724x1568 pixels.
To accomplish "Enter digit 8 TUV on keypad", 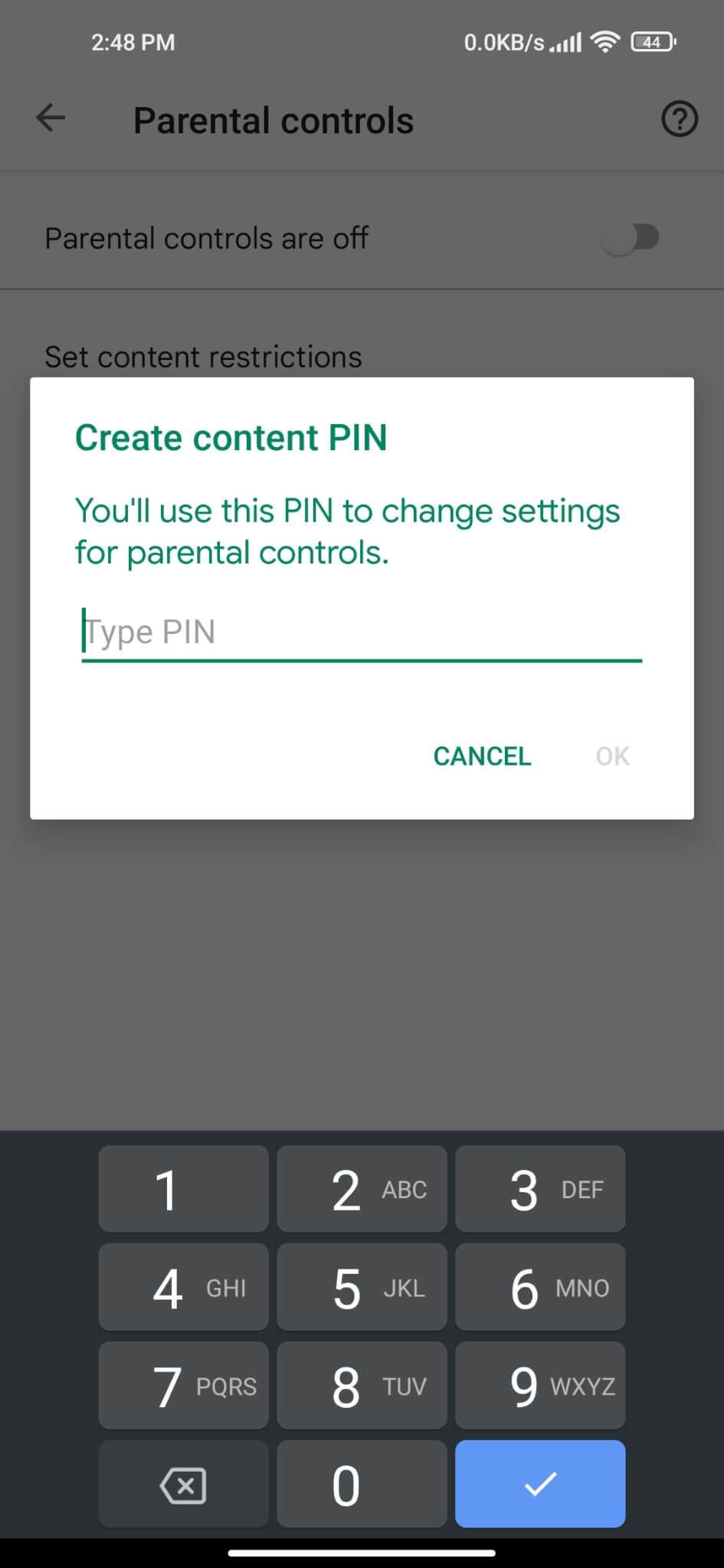I will pyautogui.click(x=362, y=1385).
